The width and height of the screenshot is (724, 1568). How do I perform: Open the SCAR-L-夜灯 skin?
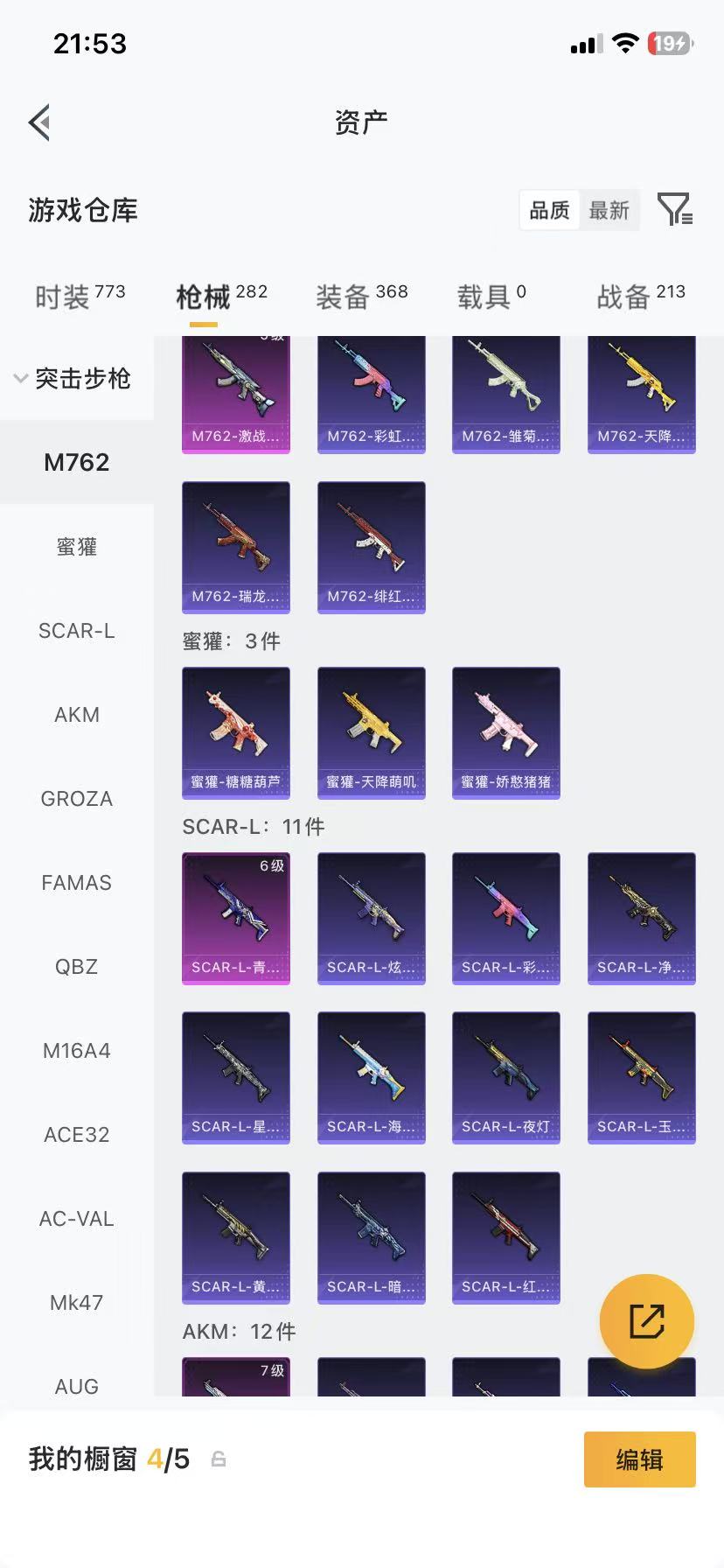(x=505, y=1077)
